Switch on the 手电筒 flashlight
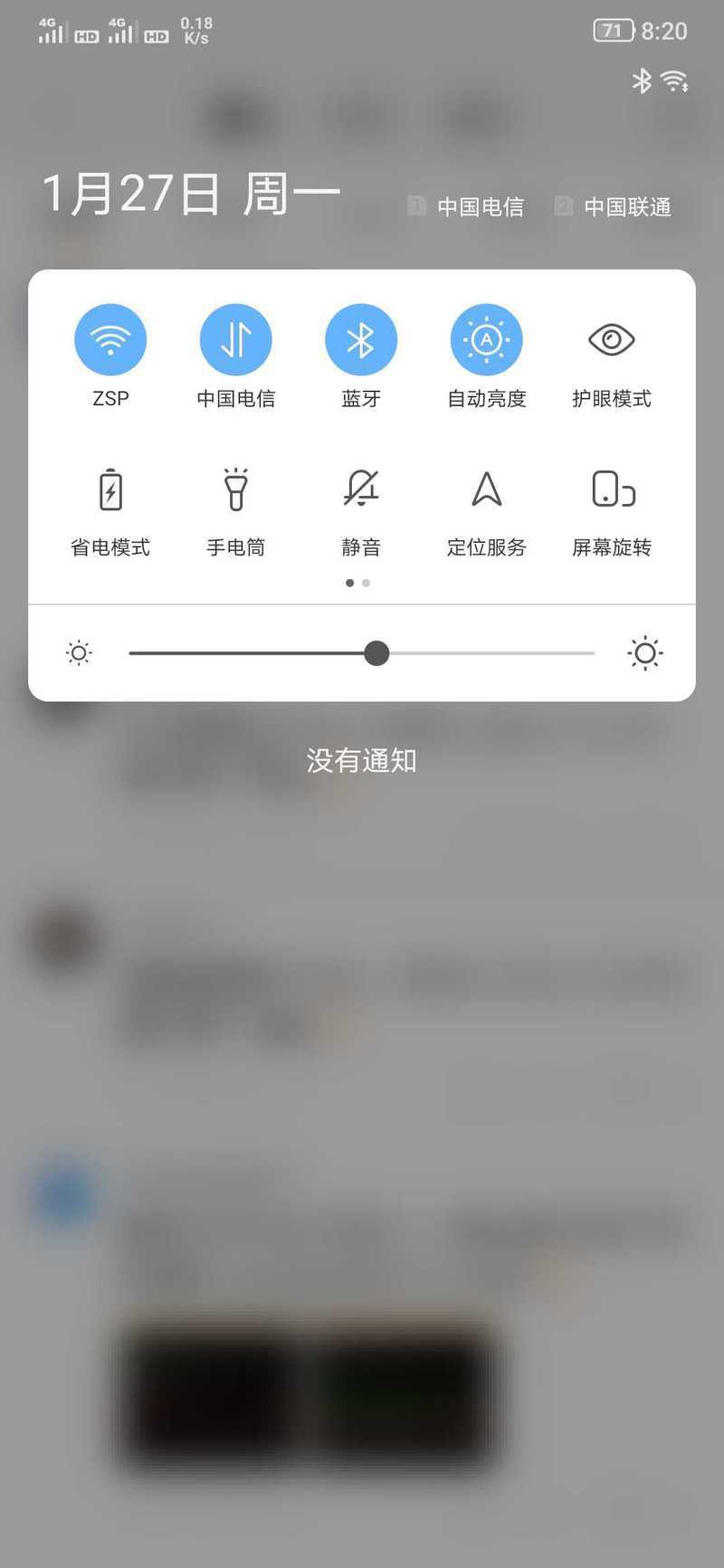This screenshot has width=724, height=1568. tap(235, 489)
